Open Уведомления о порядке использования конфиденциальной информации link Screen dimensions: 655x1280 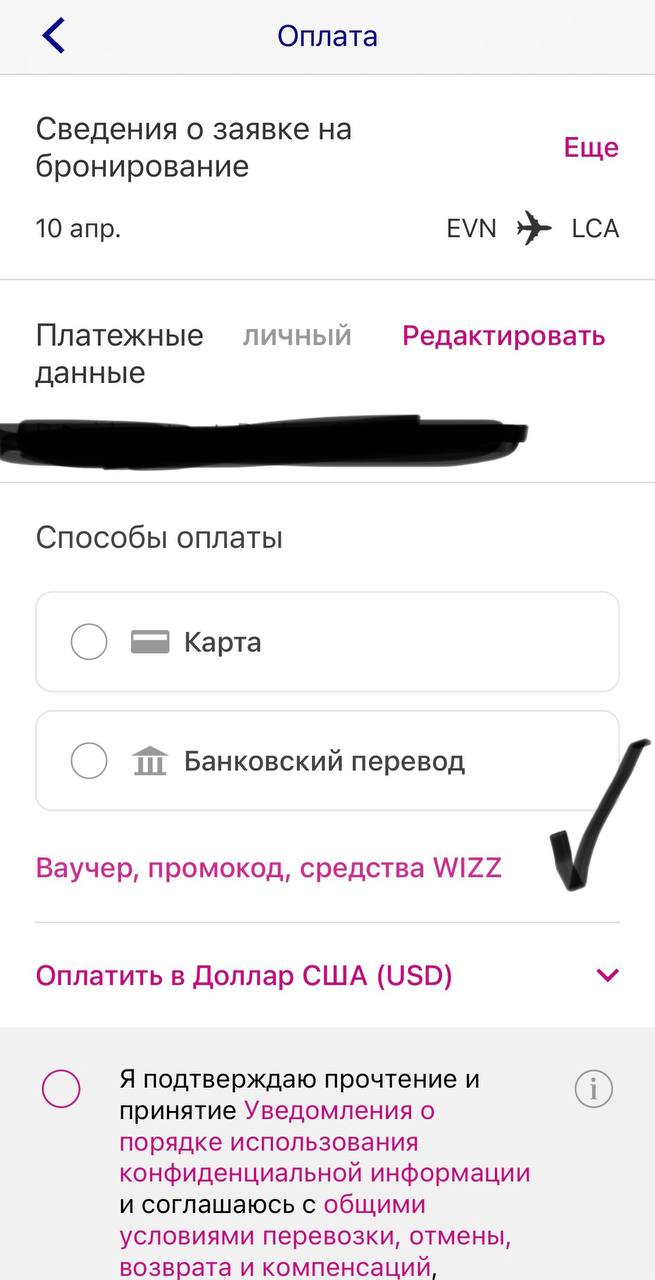(x=325, y=1142)
